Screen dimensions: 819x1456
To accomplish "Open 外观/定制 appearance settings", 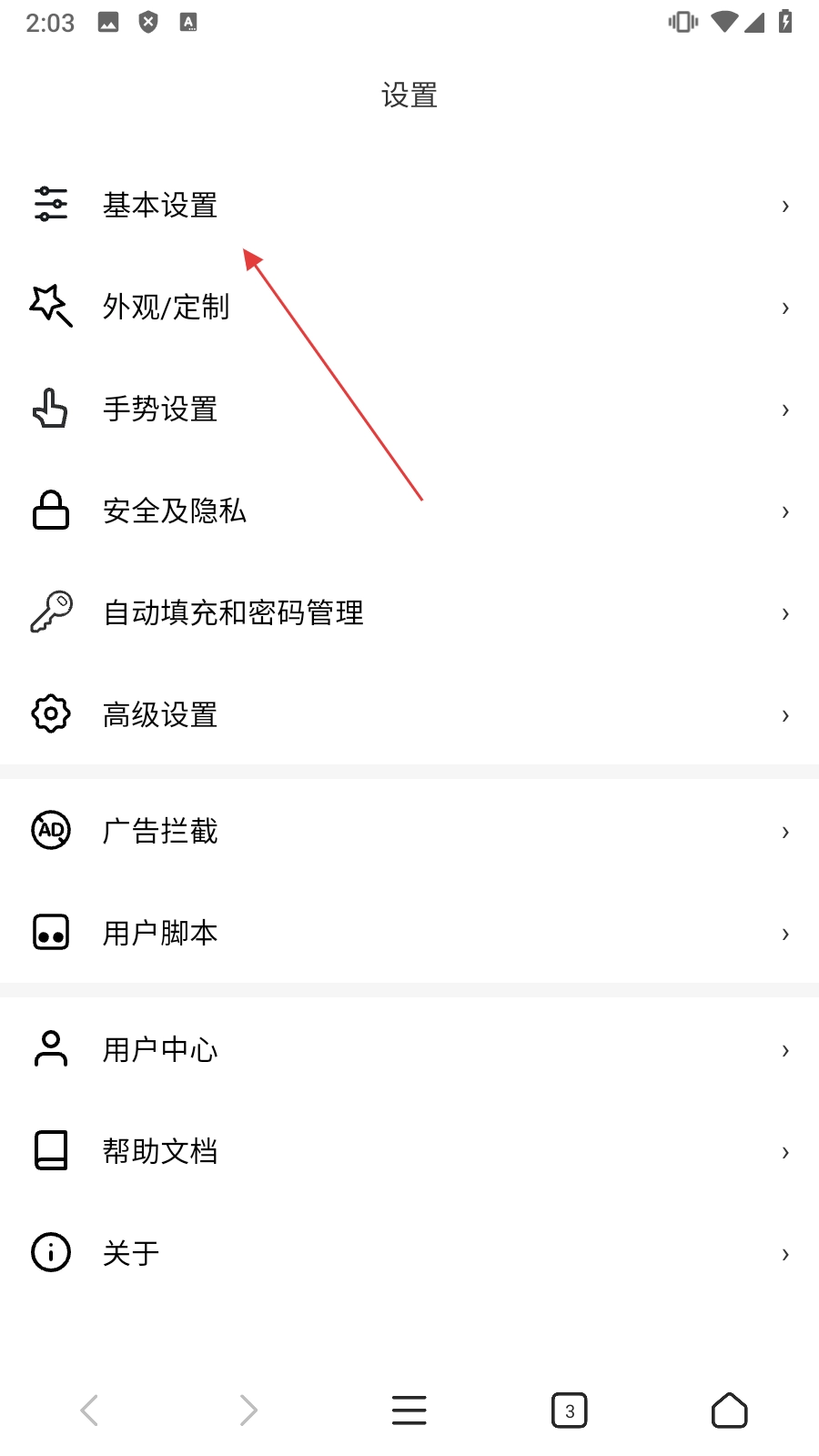I will 166,308.
